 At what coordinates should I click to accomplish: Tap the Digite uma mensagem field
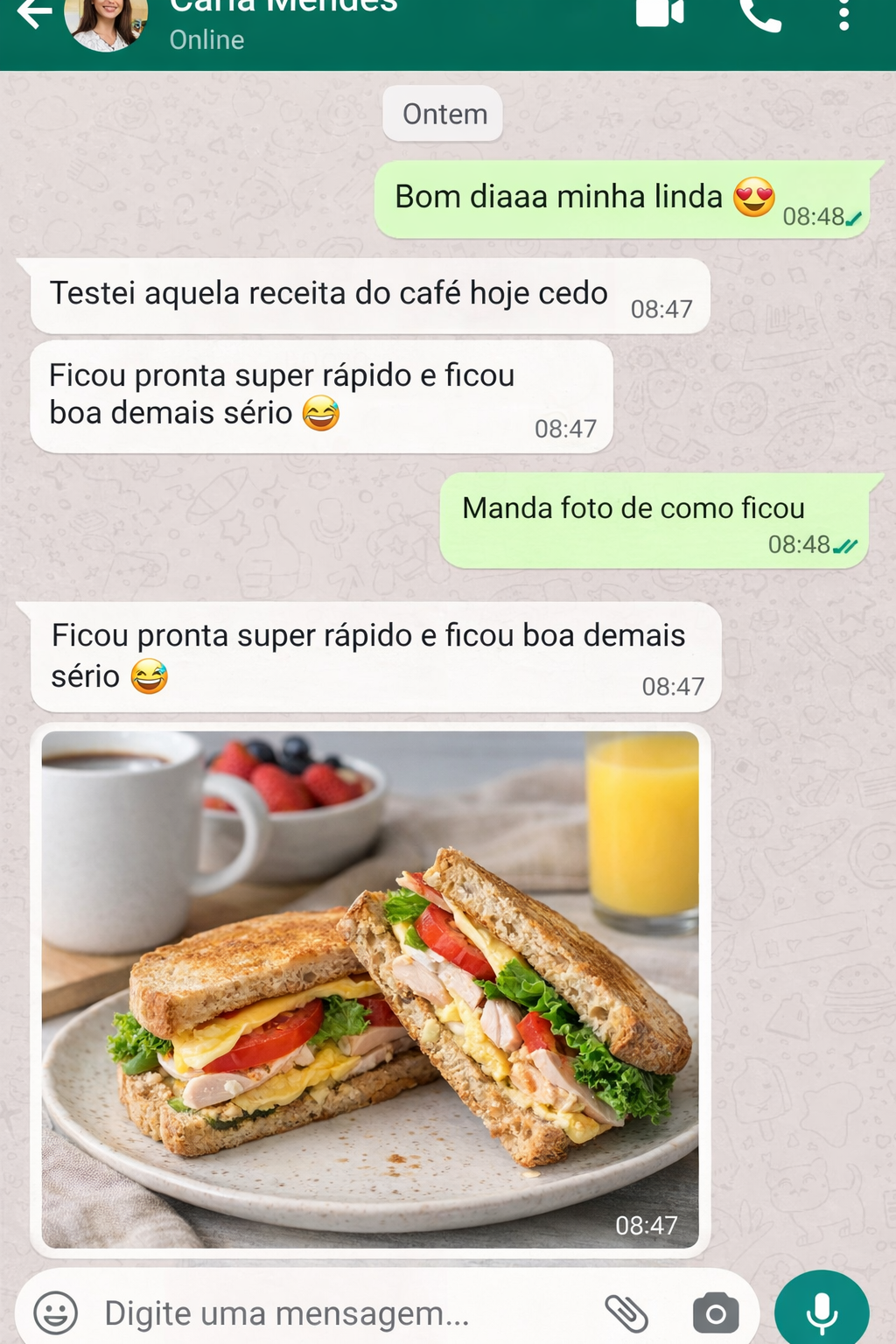(332, 1312)
